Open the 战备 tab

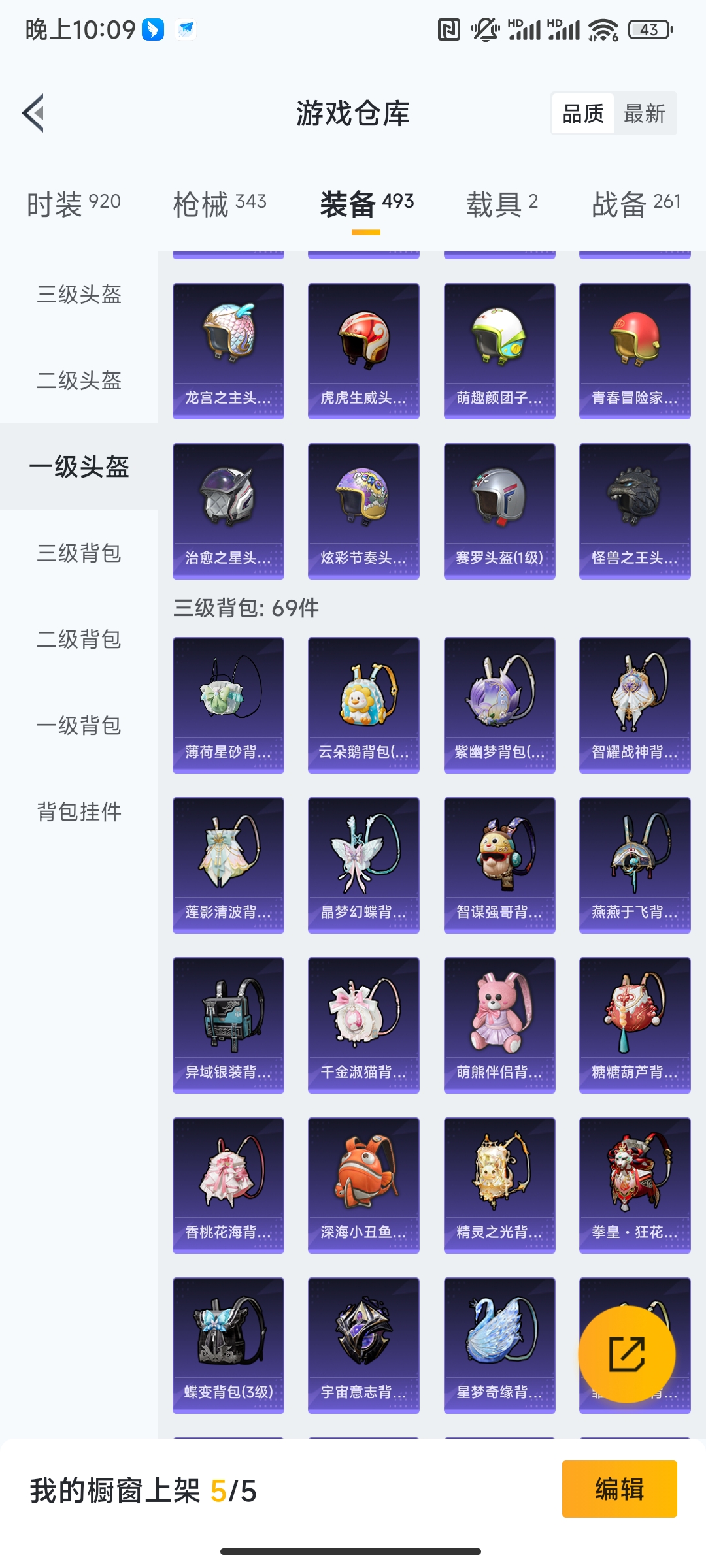[636, 204]
